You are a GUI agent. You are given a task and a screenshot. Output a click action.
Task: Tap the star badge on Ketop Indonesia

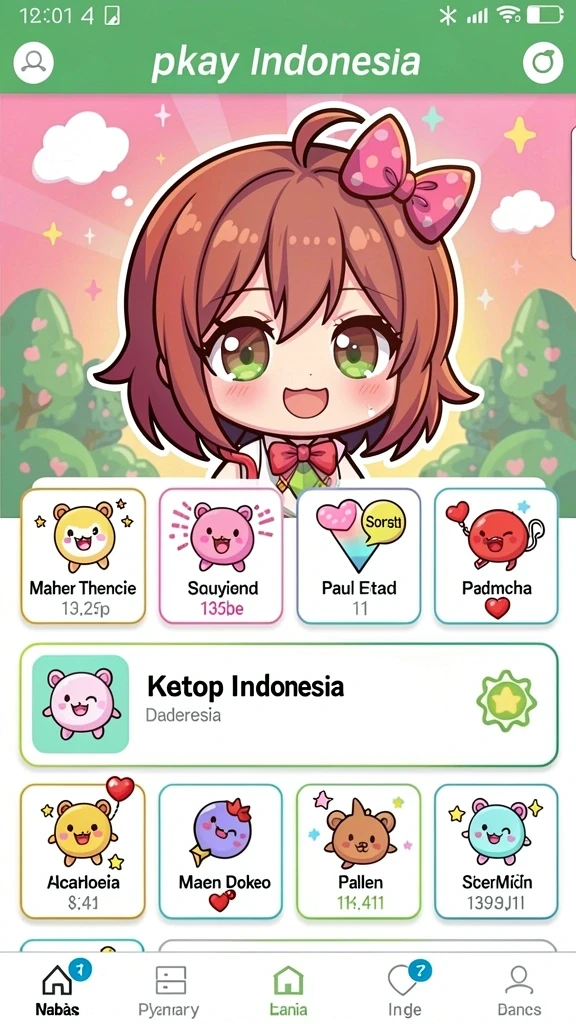pos(506,701)
